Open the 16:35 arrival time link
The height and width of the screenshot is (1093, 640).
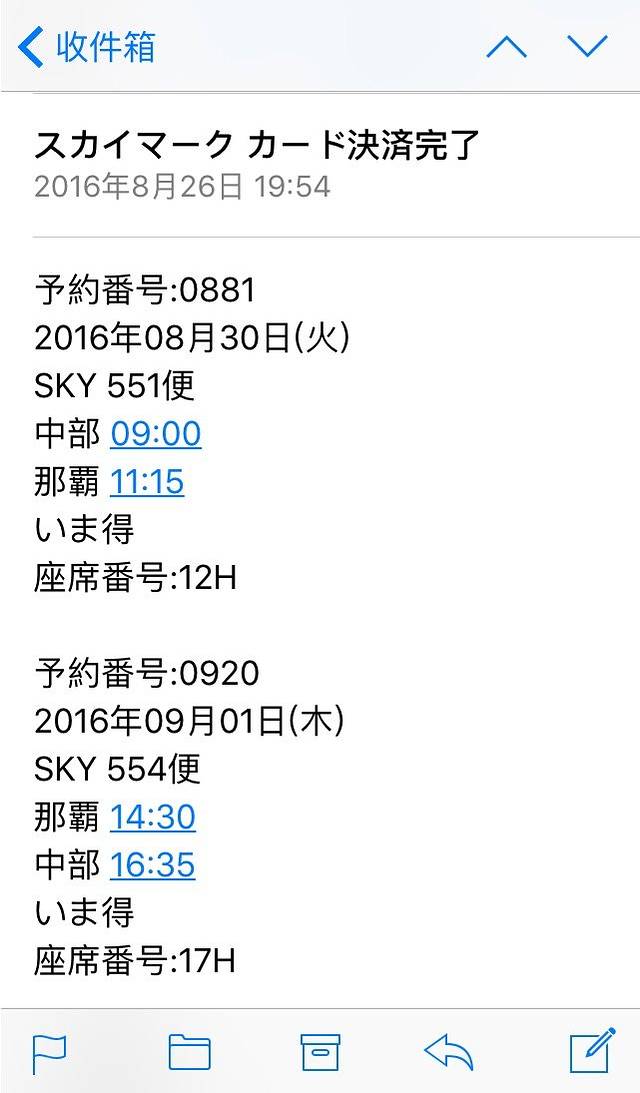click(x=153, y=865)
